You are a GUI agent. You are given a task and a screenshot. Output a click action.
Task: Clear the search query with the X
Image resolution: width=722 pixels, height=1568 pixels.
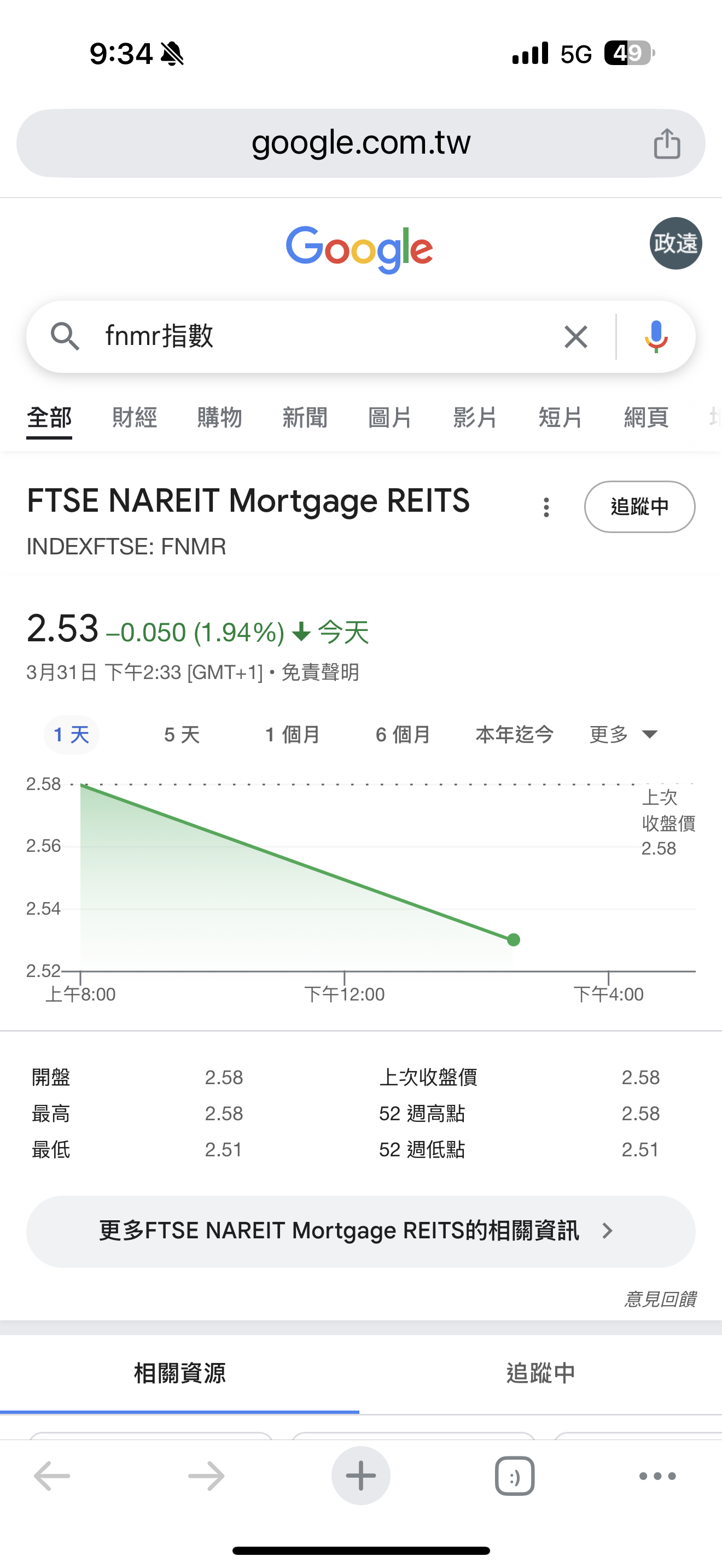click(575, 337)
